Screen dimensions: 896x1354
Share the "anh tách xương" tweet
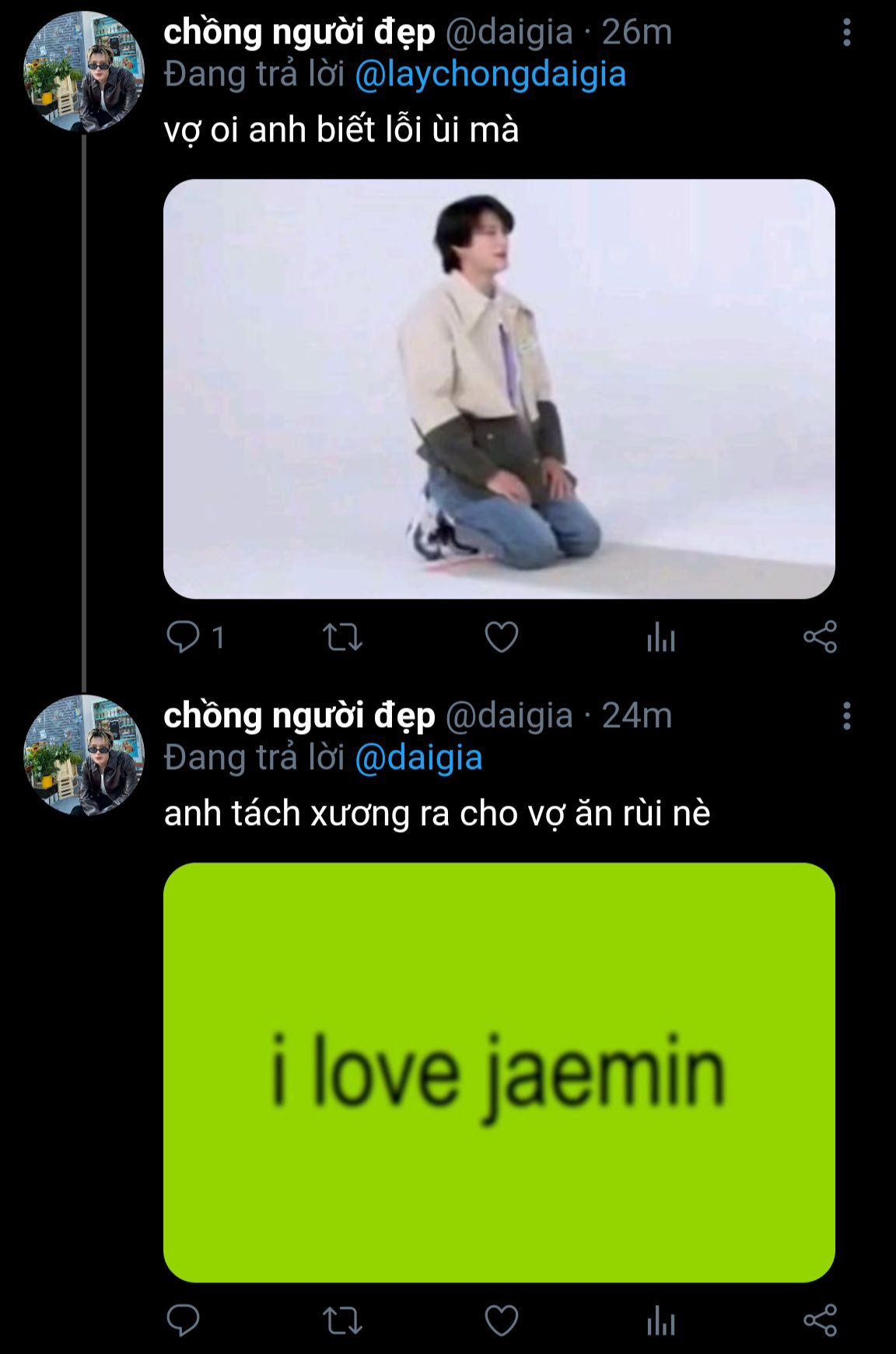click(x=820, y=1321)
